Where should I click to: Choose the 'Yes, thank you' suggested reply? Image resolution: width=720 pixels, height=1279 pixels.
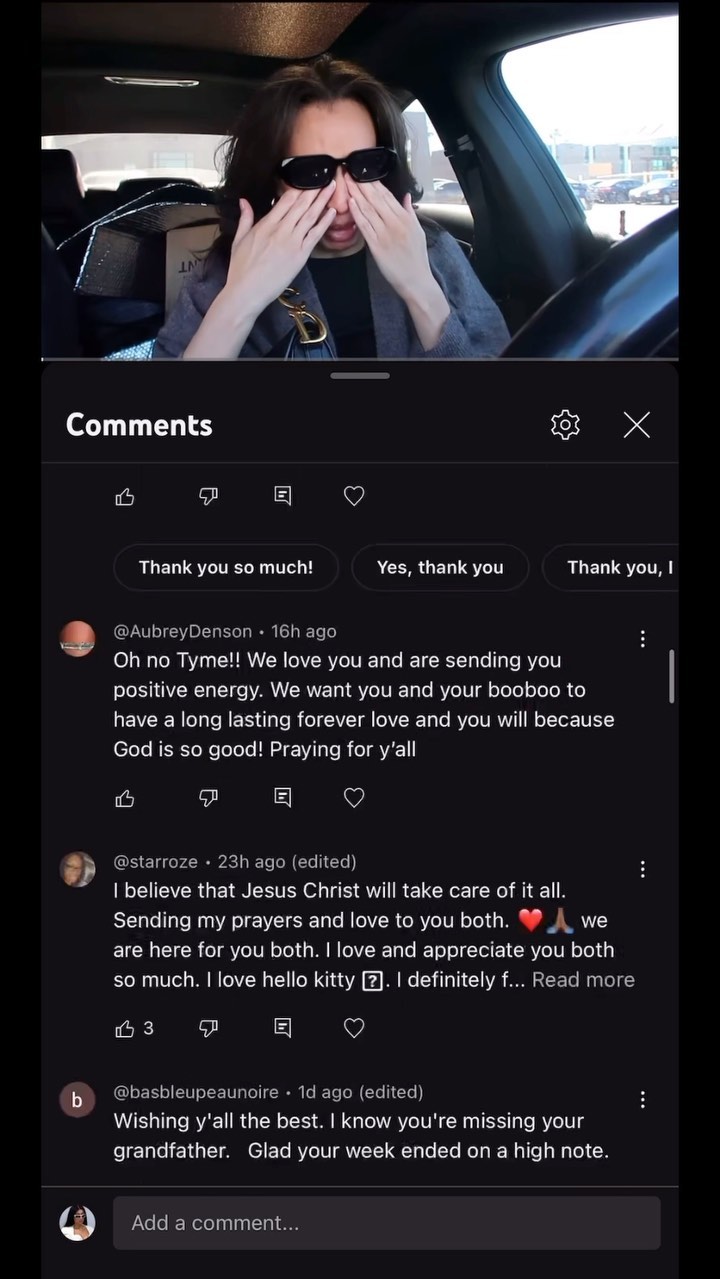pos(440,567)
